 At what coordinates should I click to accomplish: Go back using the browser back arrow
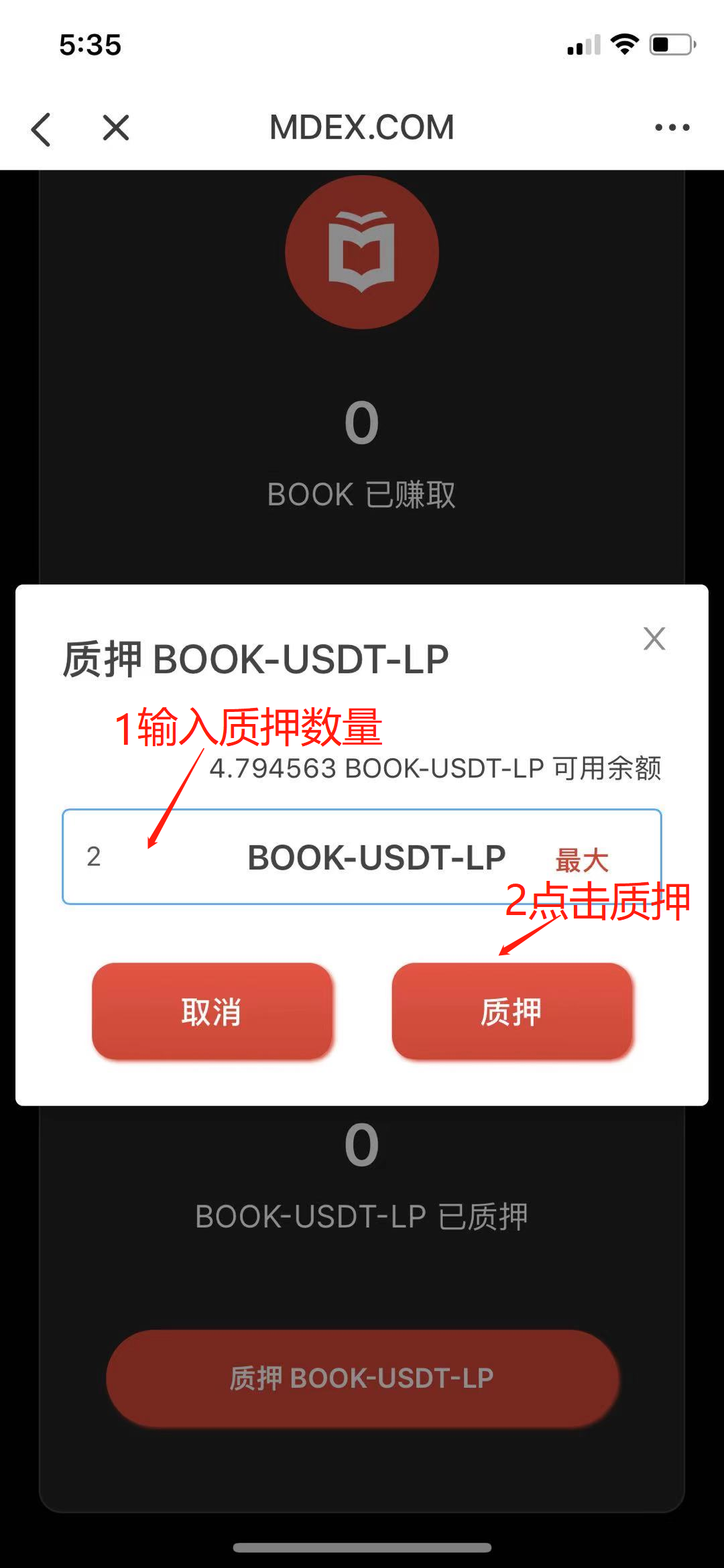(42, 129)
